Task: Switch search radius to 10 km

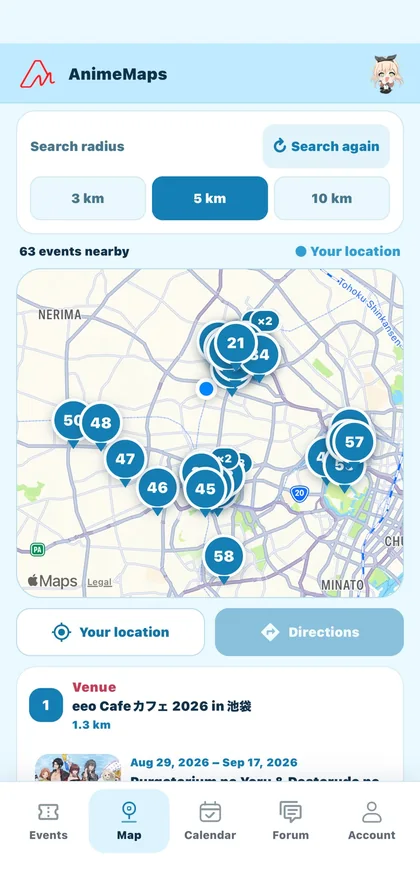Action: tap(332, 199)
